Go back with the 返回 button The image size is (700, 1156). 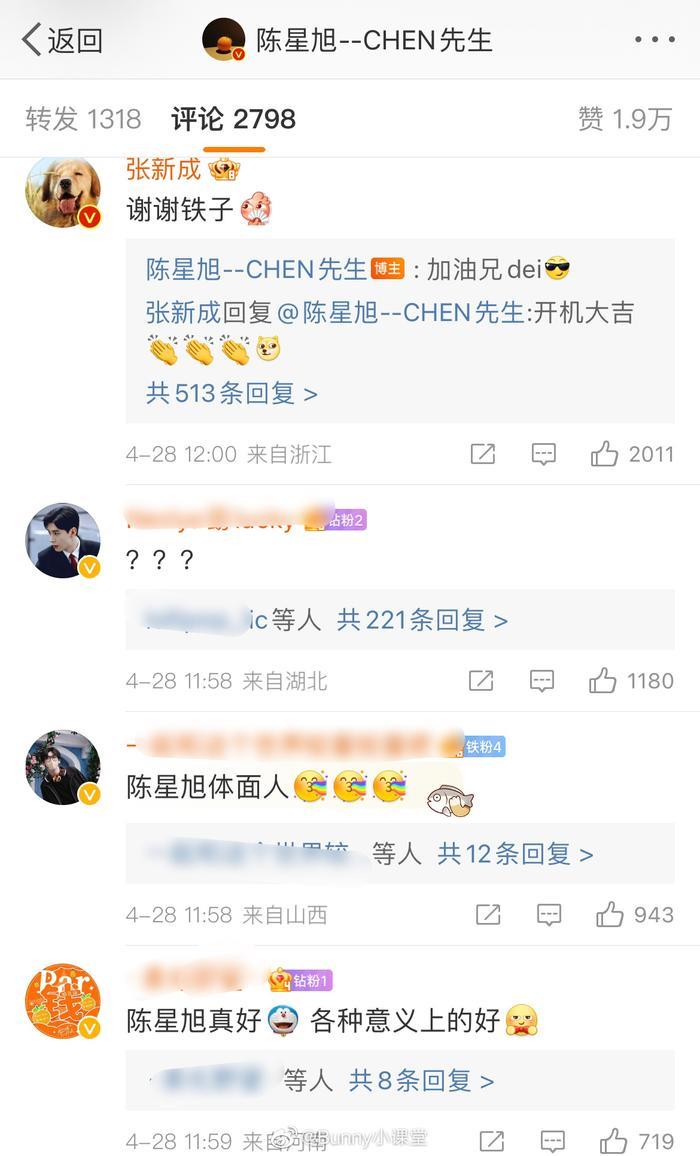[x=62, y=40]
